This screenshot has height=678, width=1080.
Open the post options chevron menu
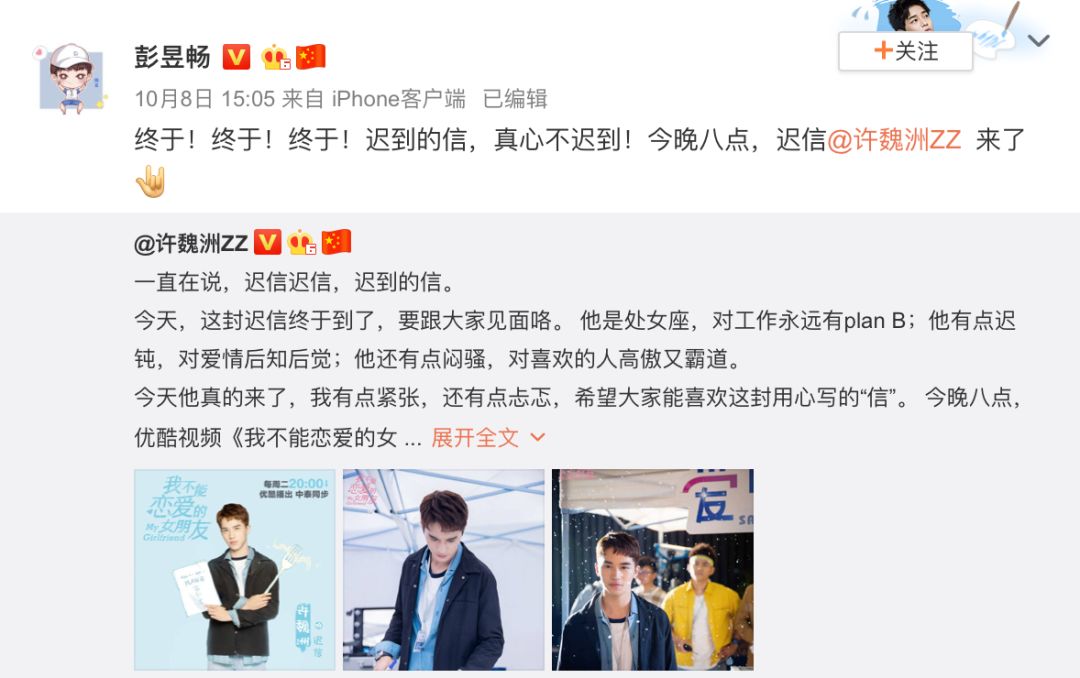tap(1039, 41)
